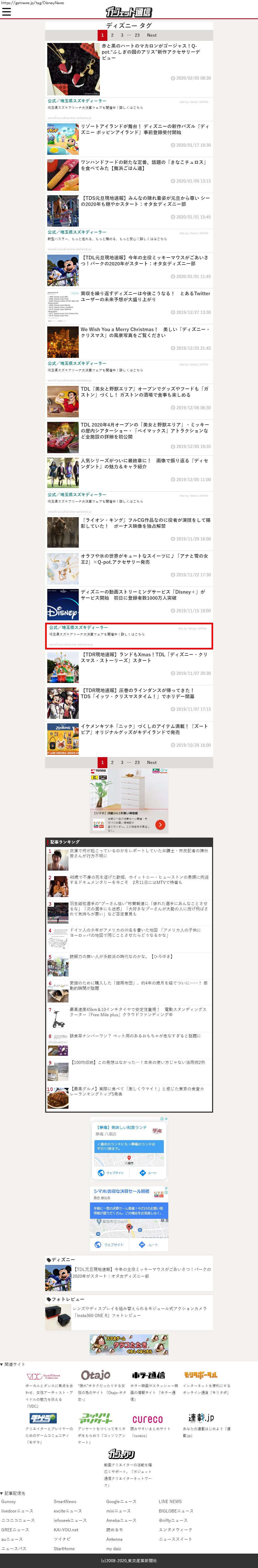This screenshot has height=1568, width=258.
Task: Read the Descendants series finale article
Action: pos(145,463)
